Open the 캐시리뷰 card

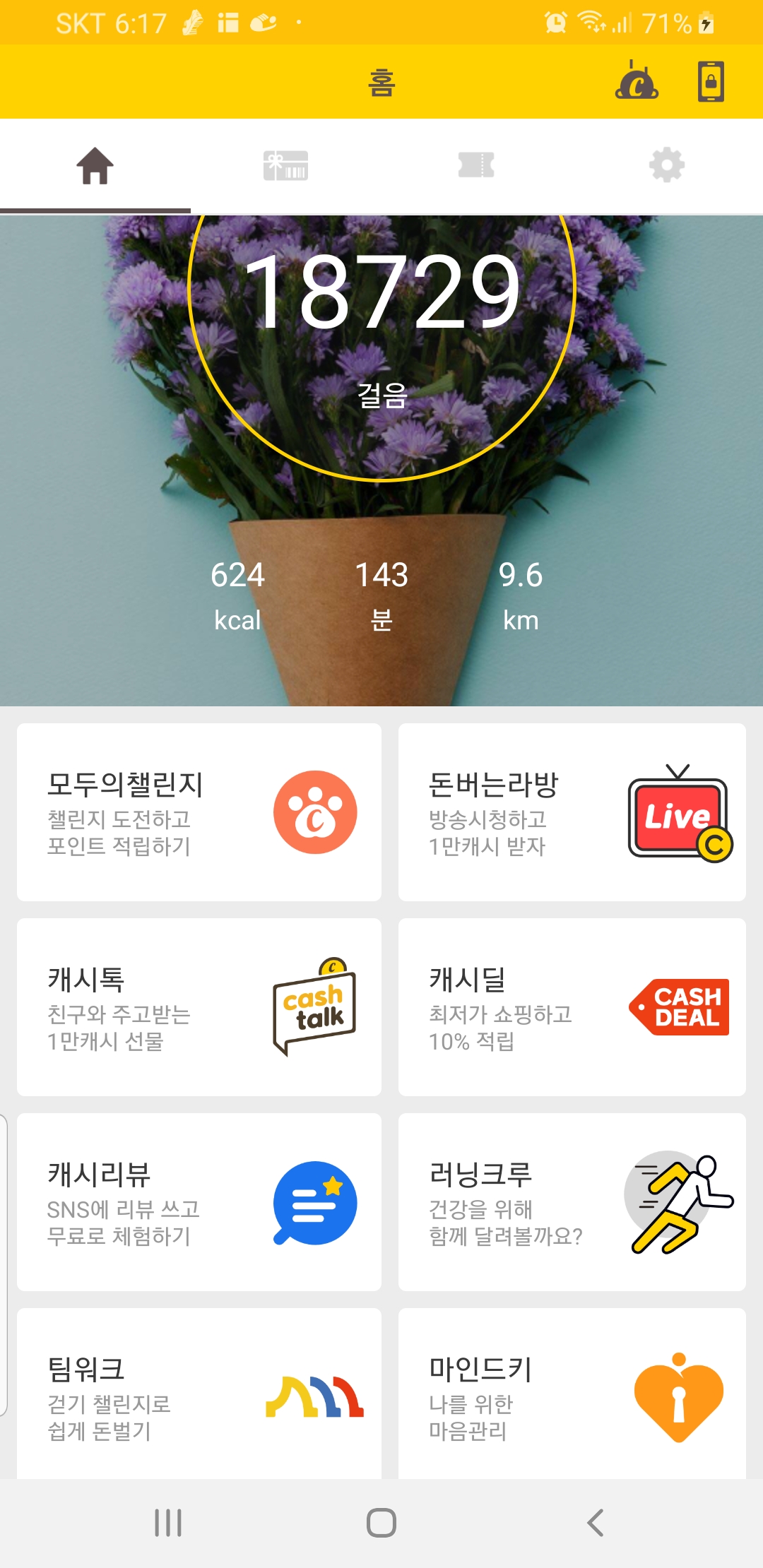click(199, 1202)
